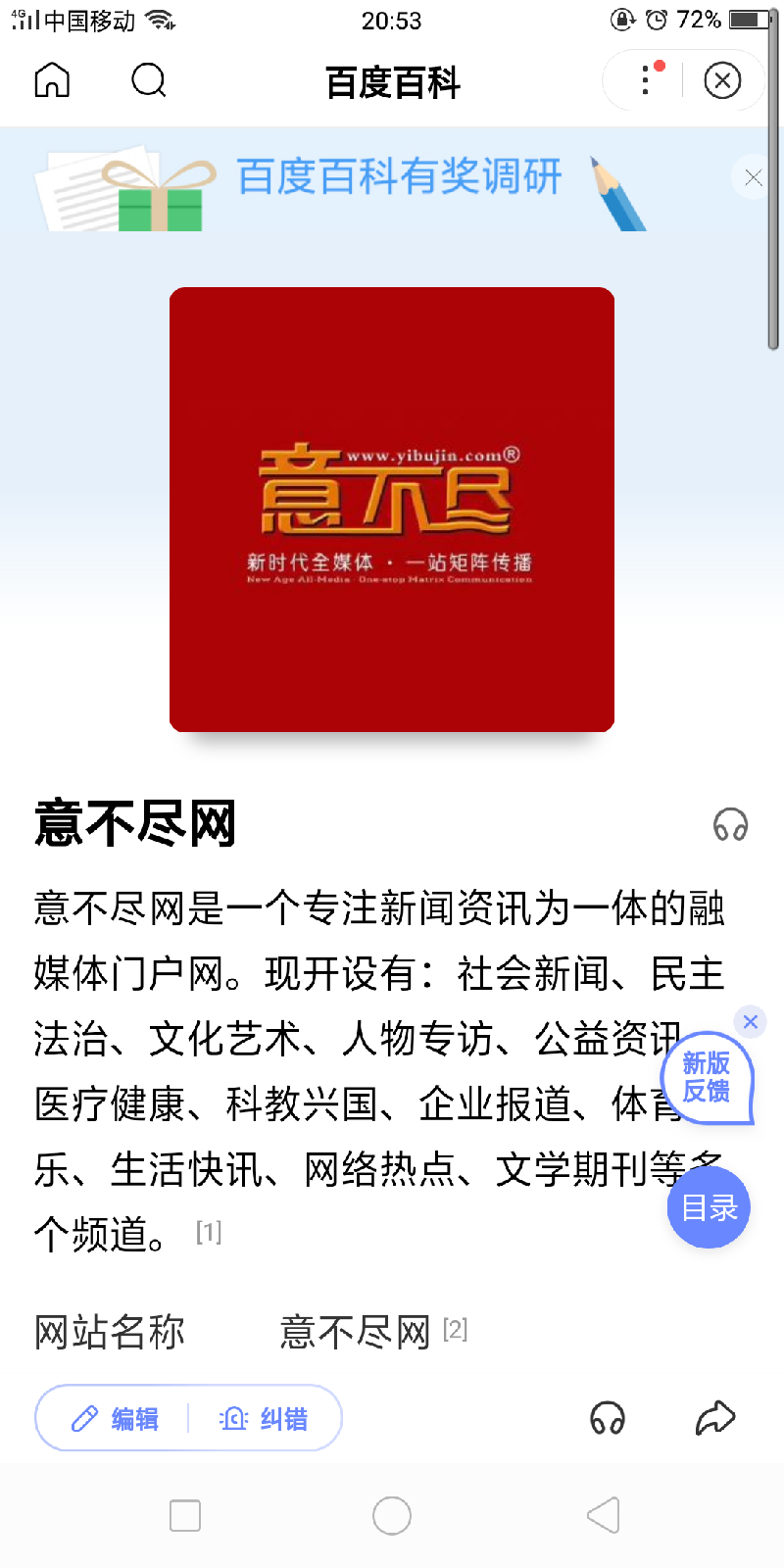
Task: Close the 新版反馈 feedback bubble
Action: (x=750, y=1021)
